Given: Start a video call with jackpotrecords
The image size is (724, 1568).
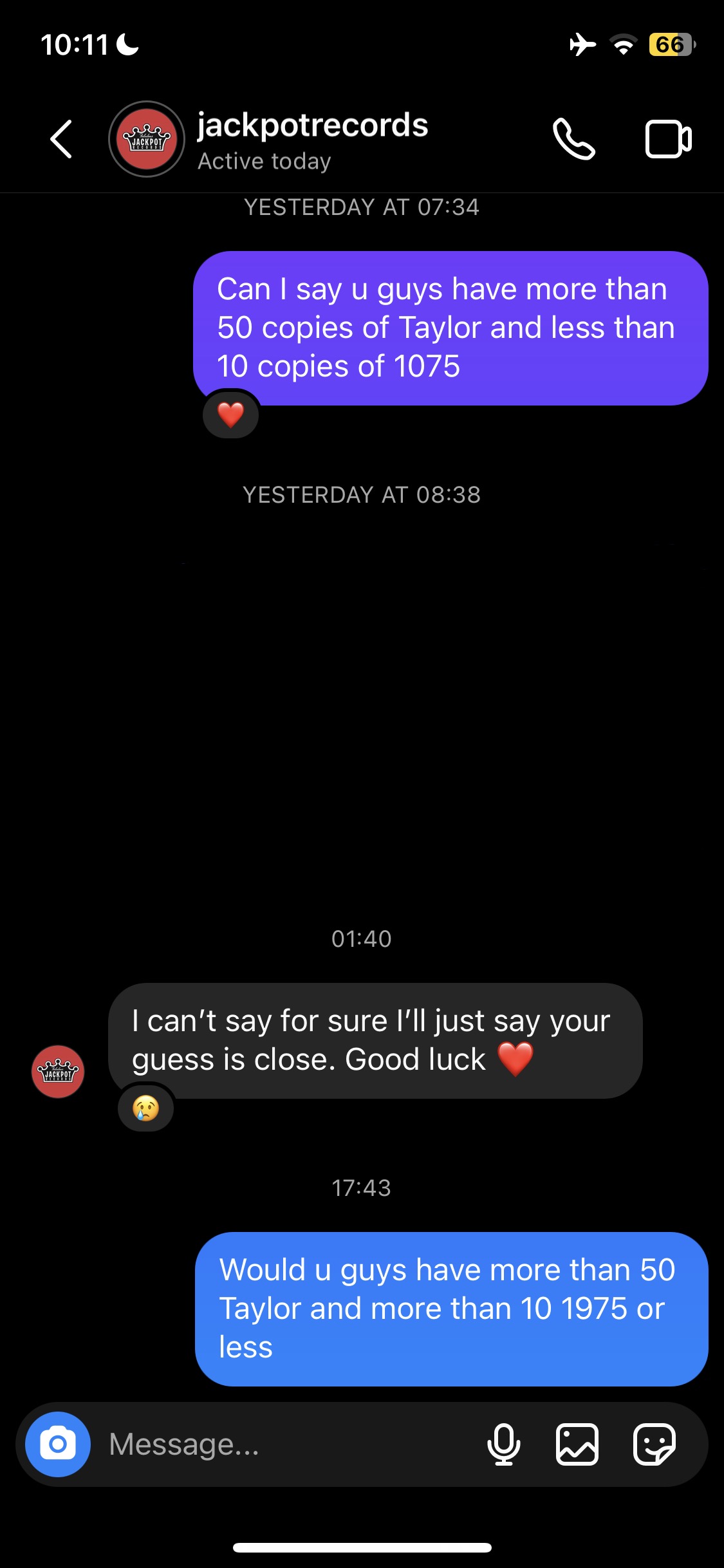Looking at the screenshot, I should 668,139.
